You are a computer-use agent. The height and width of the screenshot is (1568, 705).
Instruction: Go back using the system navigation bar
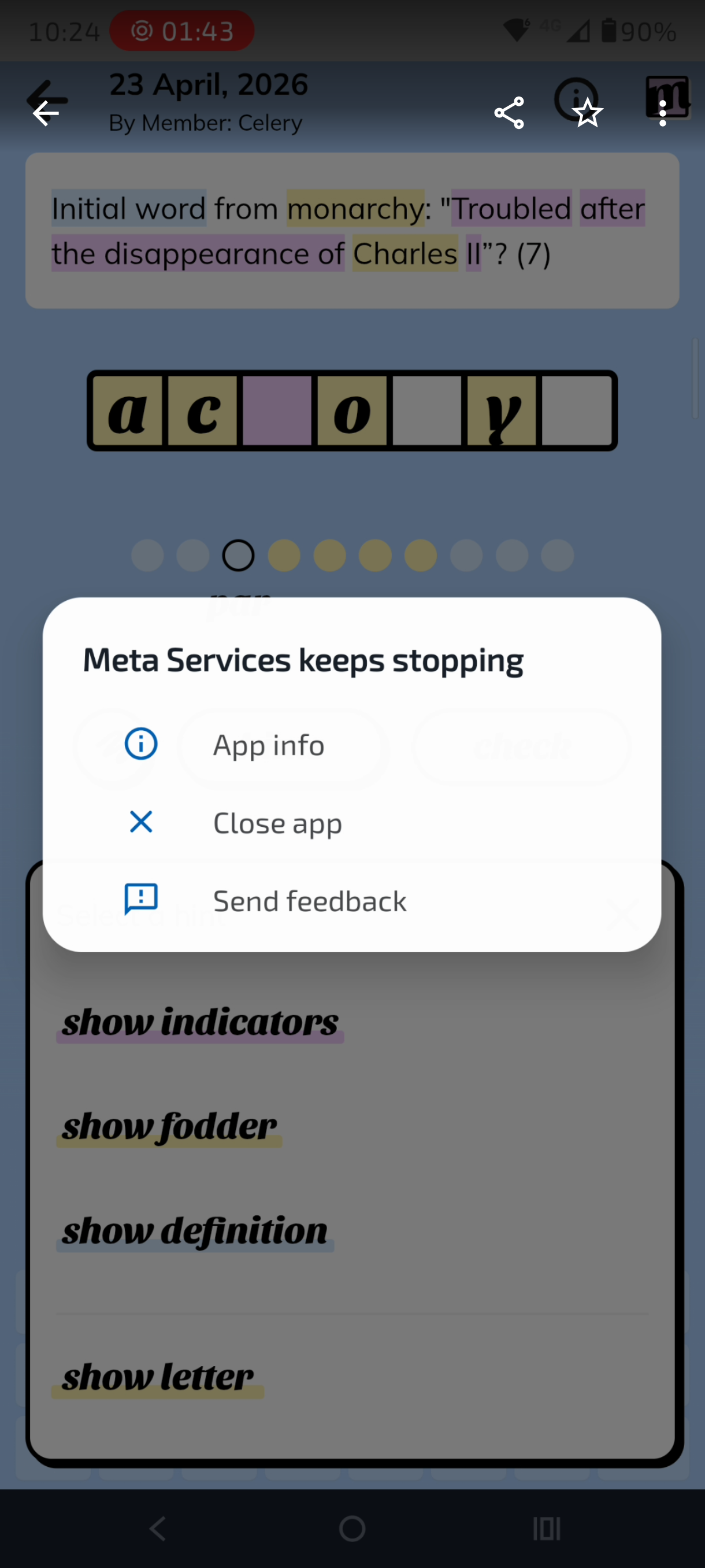point(158,1529)
